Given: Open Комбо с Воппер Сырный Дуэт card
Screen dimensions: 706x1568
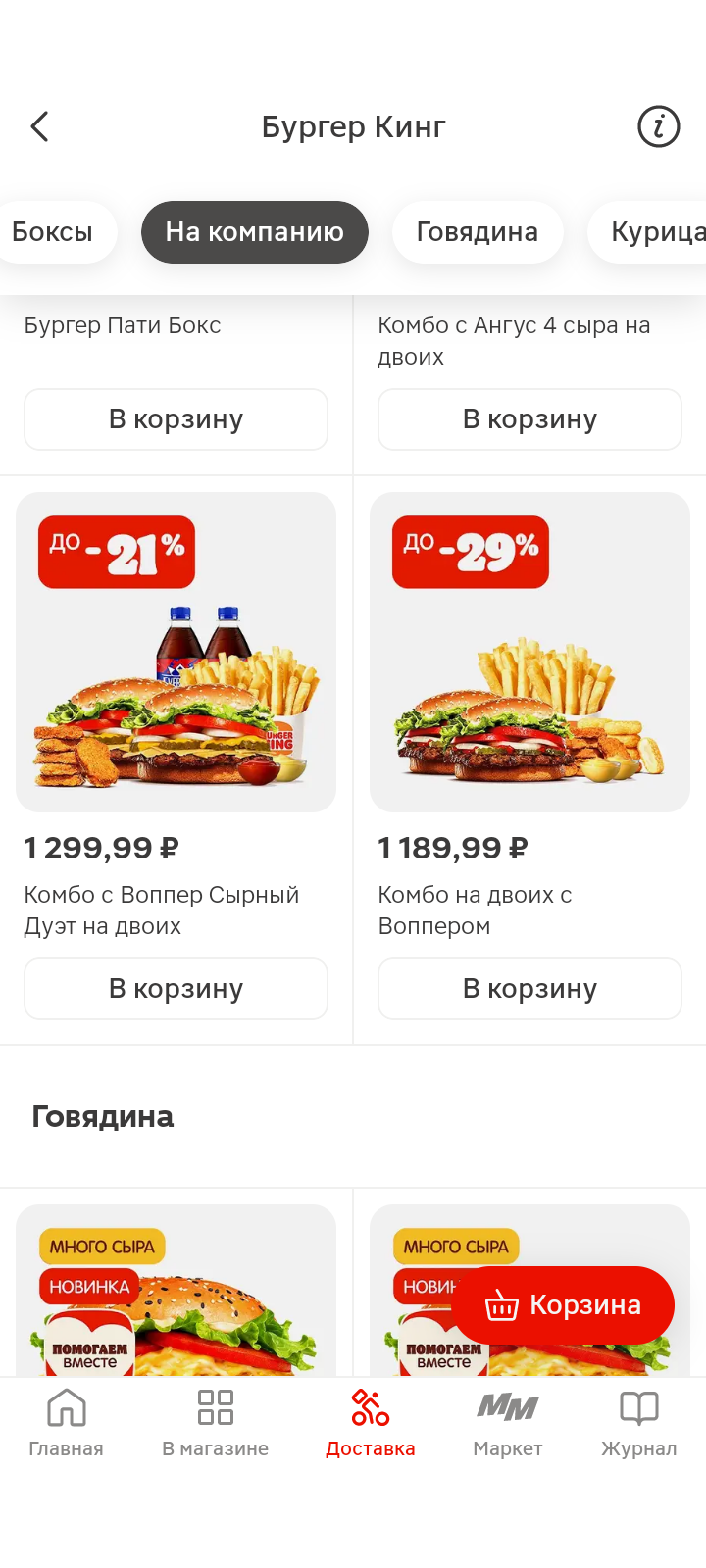Looking at the screenshot, I should (176, 652).
